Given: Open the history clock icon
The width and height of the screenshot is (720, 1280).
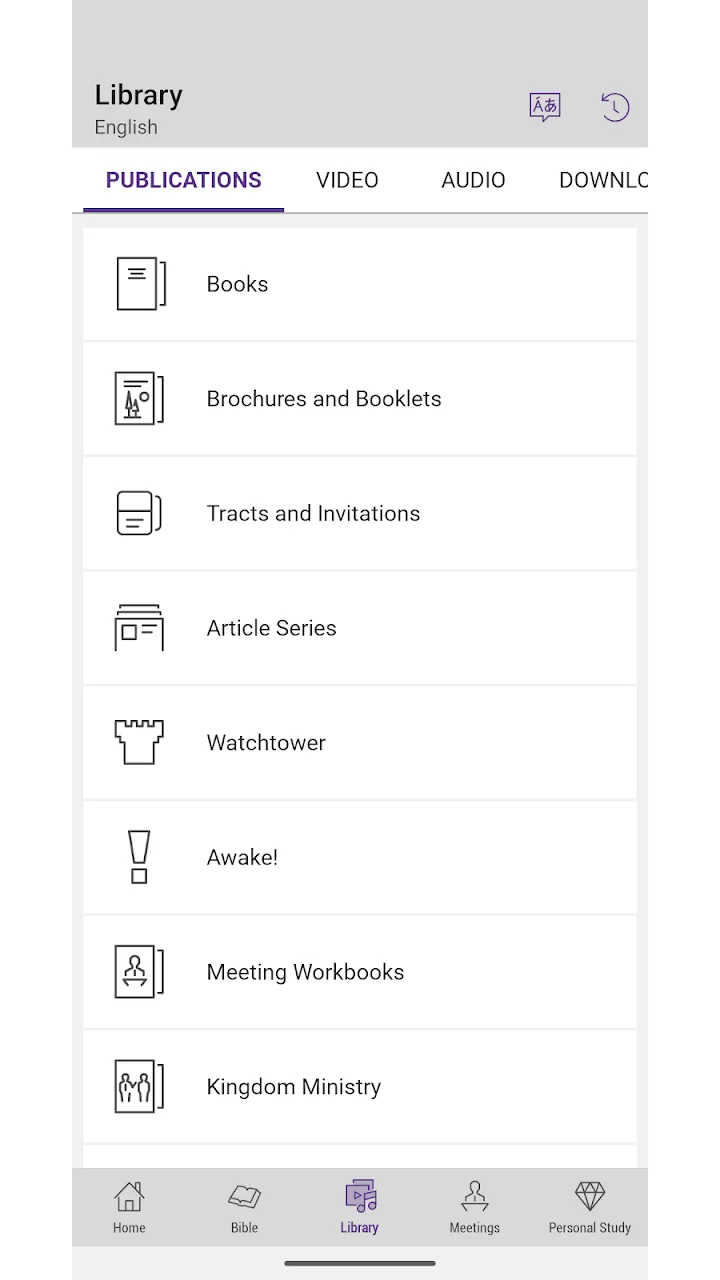Looking at the screenshot, I should click(x=615, y=107).
